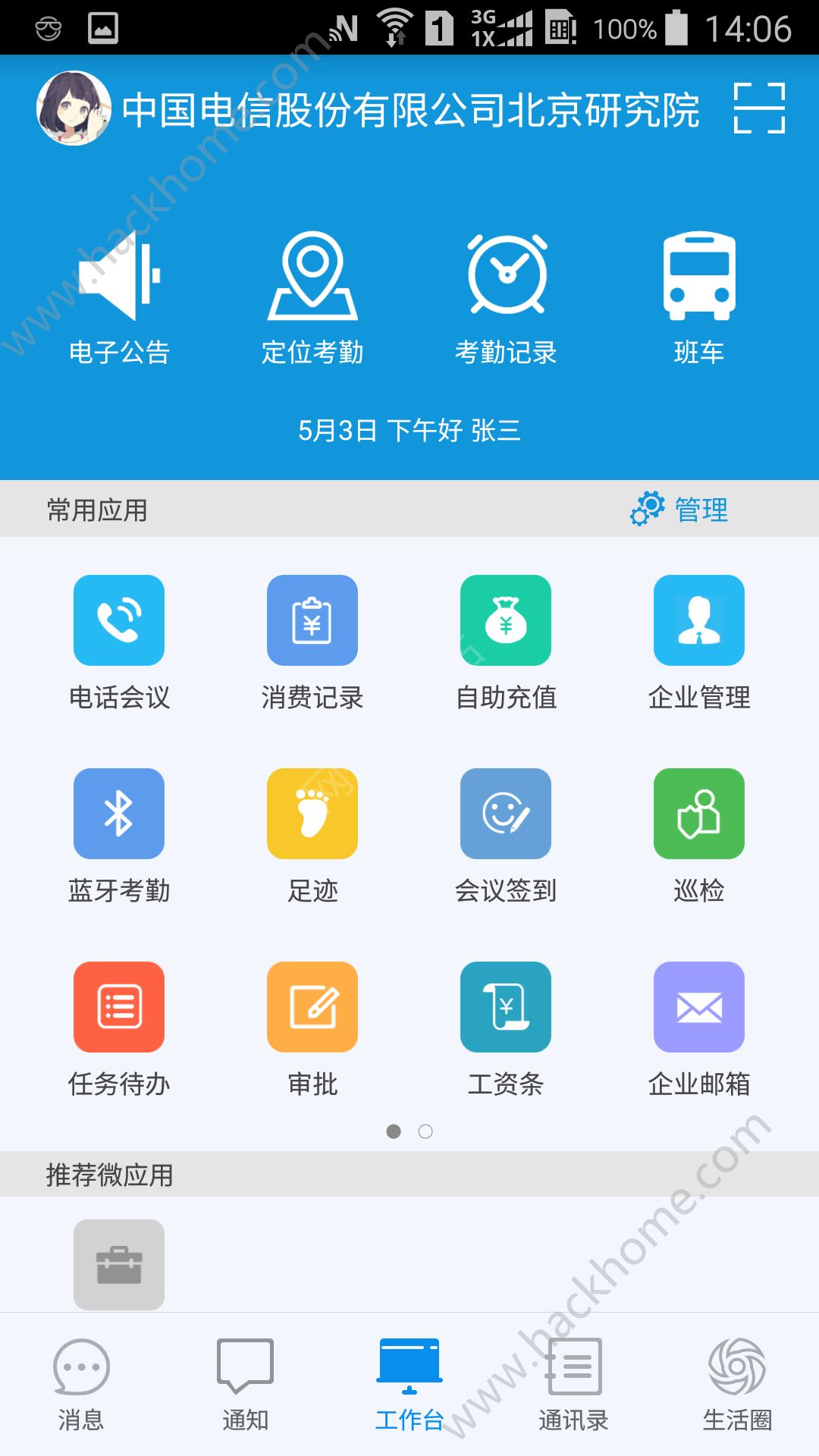The height and width of the screenshot is (1456, 819).
Task: Open 自助充值 recharge app
Action: tap(506, 620)
